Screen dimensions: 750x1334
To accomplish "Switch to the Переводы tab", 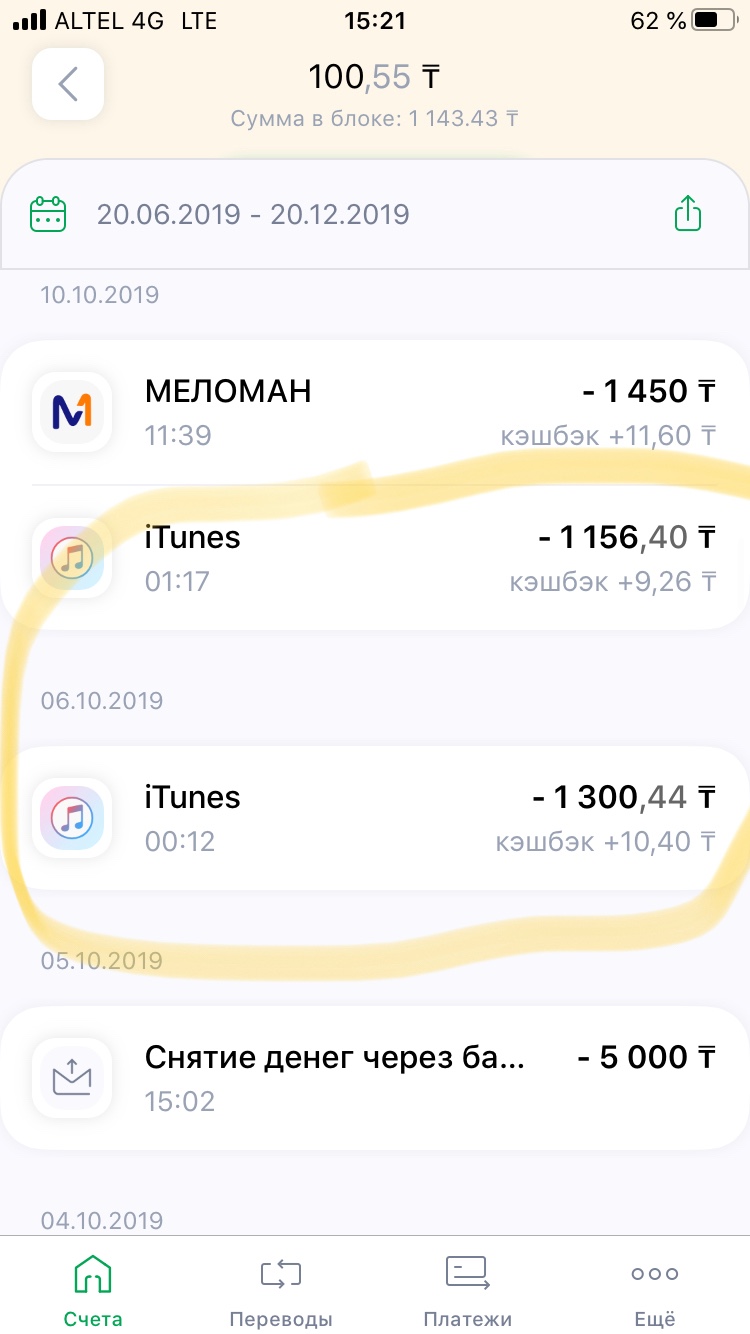I will 281,1290.
